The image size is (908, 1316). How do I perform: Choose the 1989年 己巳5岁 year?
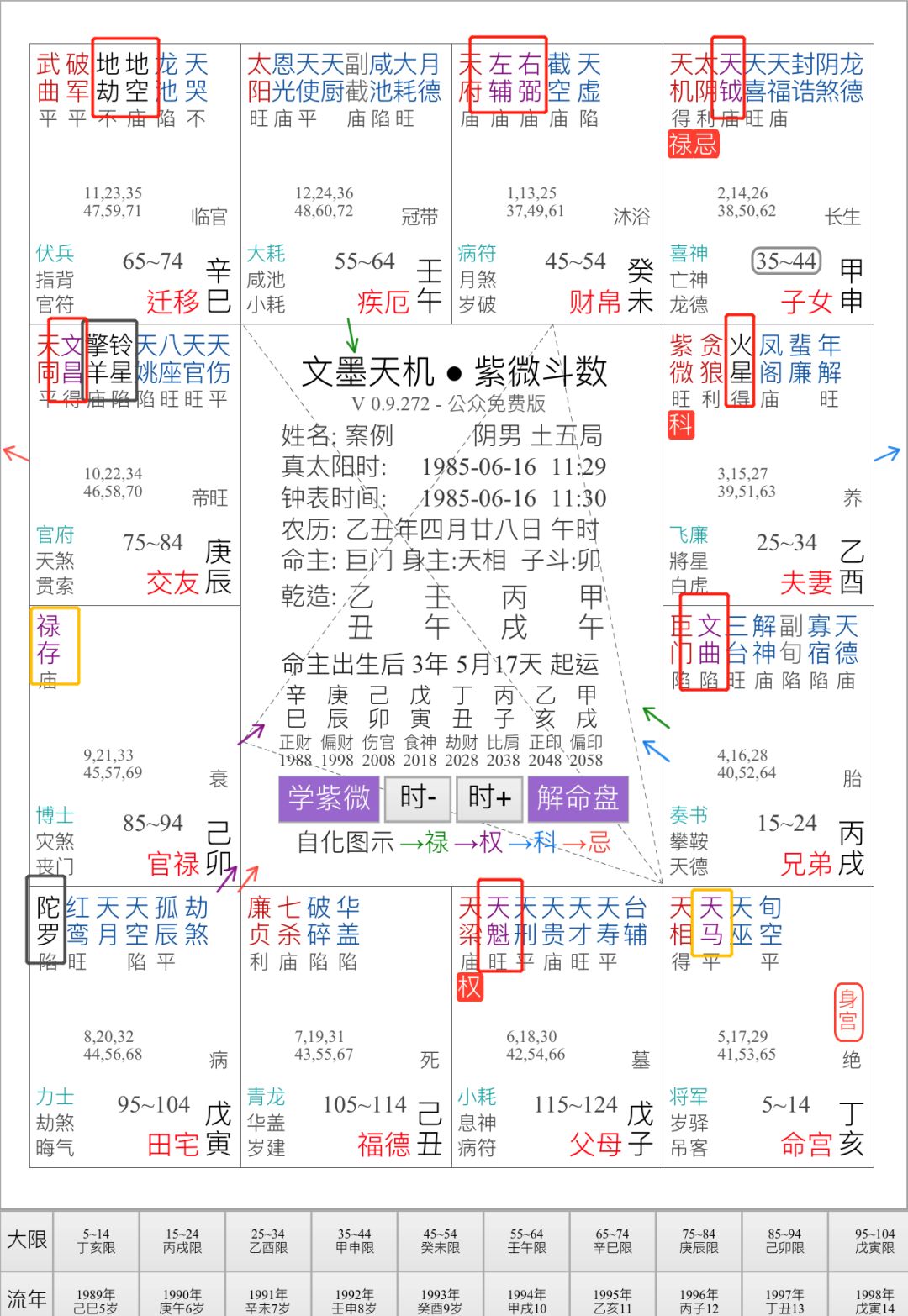96,1301
